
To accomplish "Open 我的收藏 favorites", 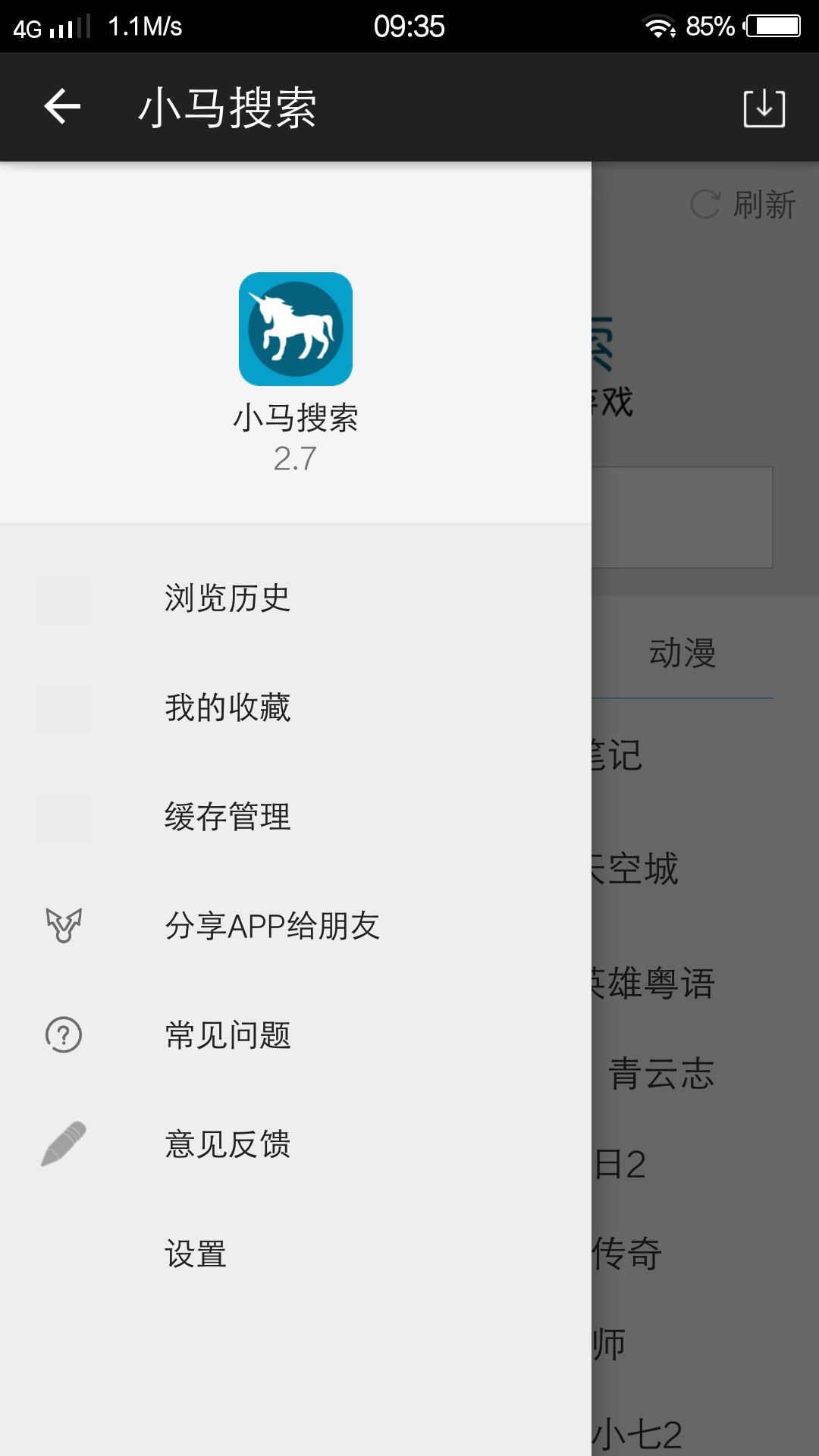I will pos(296,708).
